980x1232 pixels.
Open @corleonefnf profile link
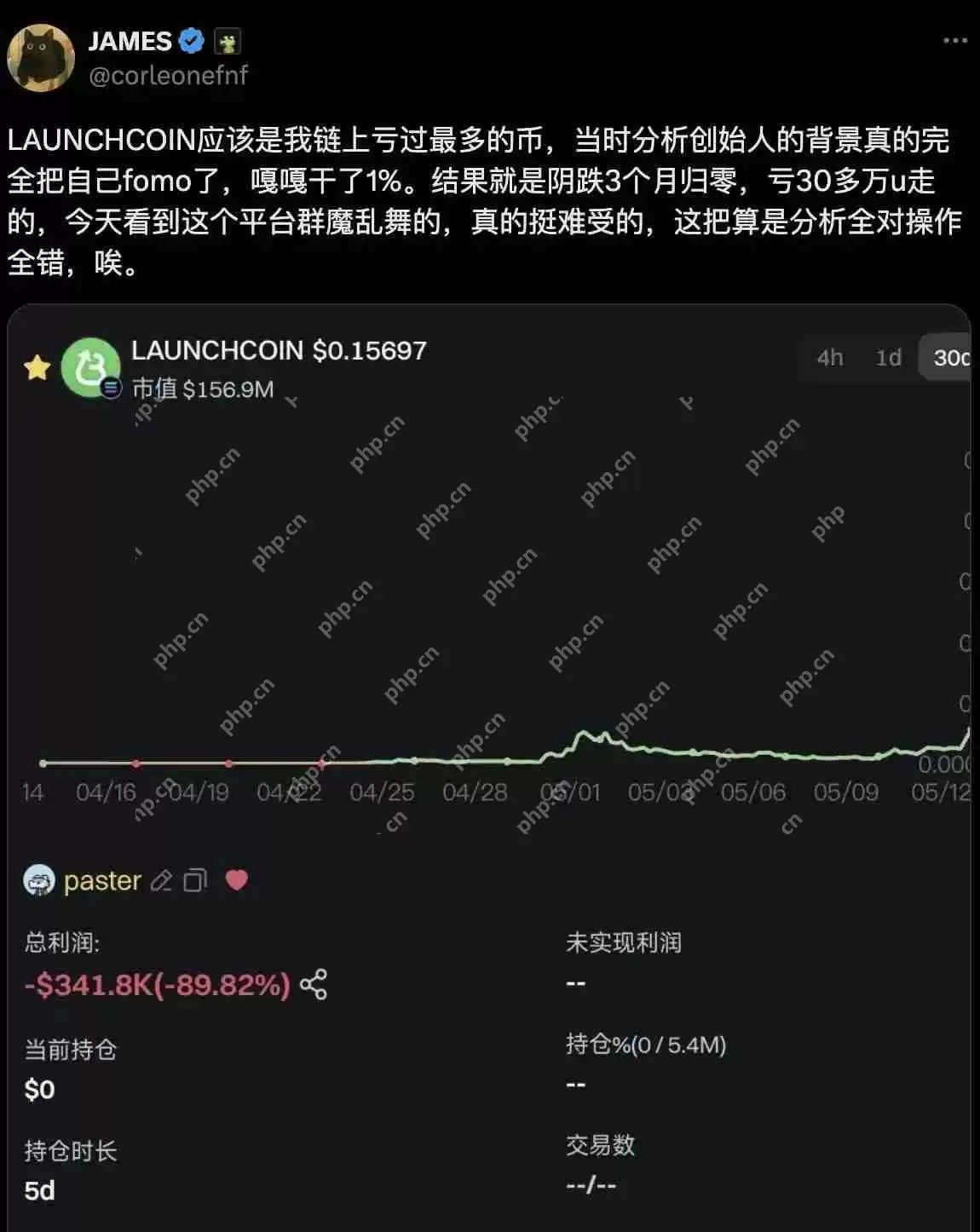point(165,77)
